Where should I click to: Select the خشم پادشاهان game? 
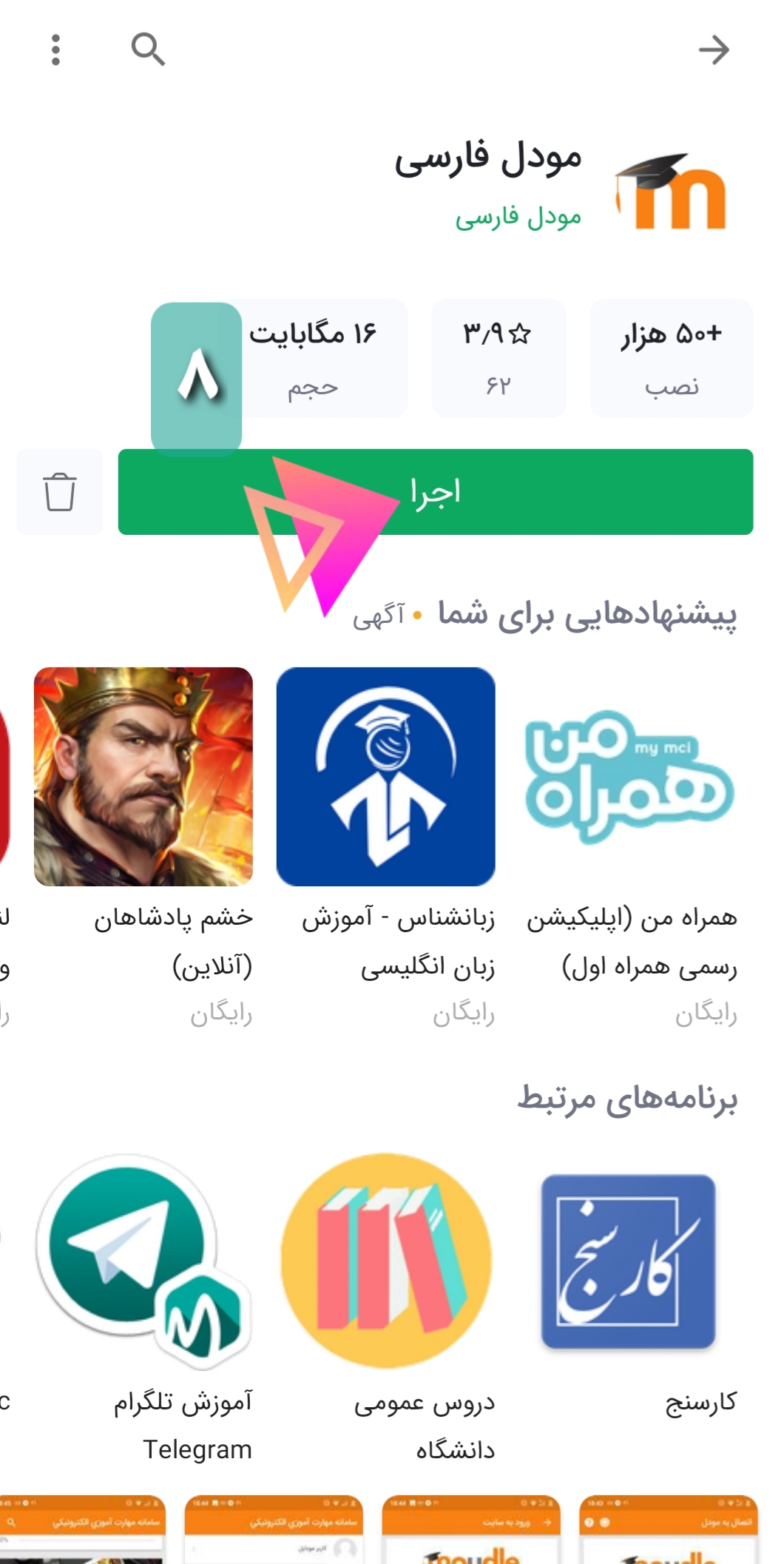143,777
